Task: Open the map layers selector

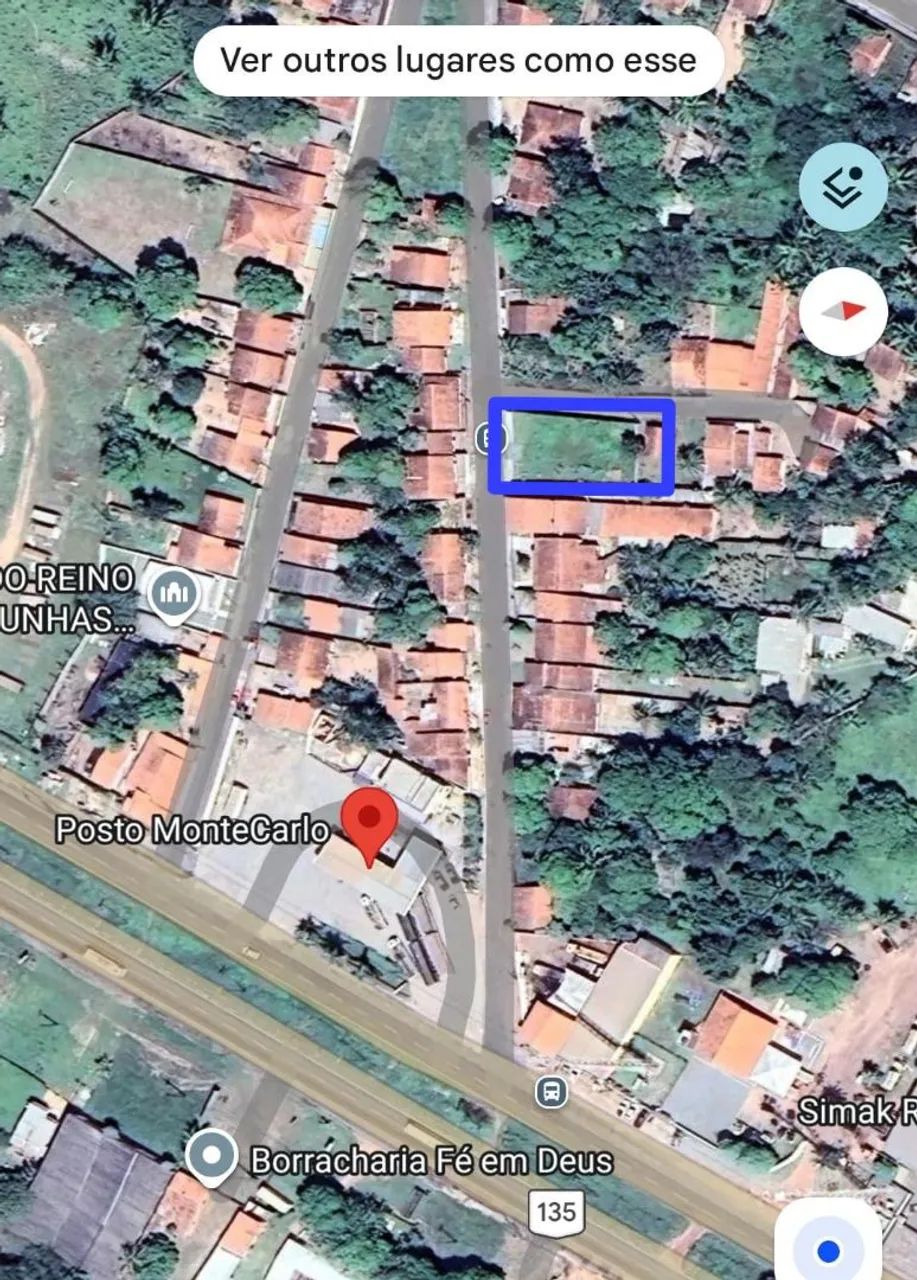Action: 843,187
